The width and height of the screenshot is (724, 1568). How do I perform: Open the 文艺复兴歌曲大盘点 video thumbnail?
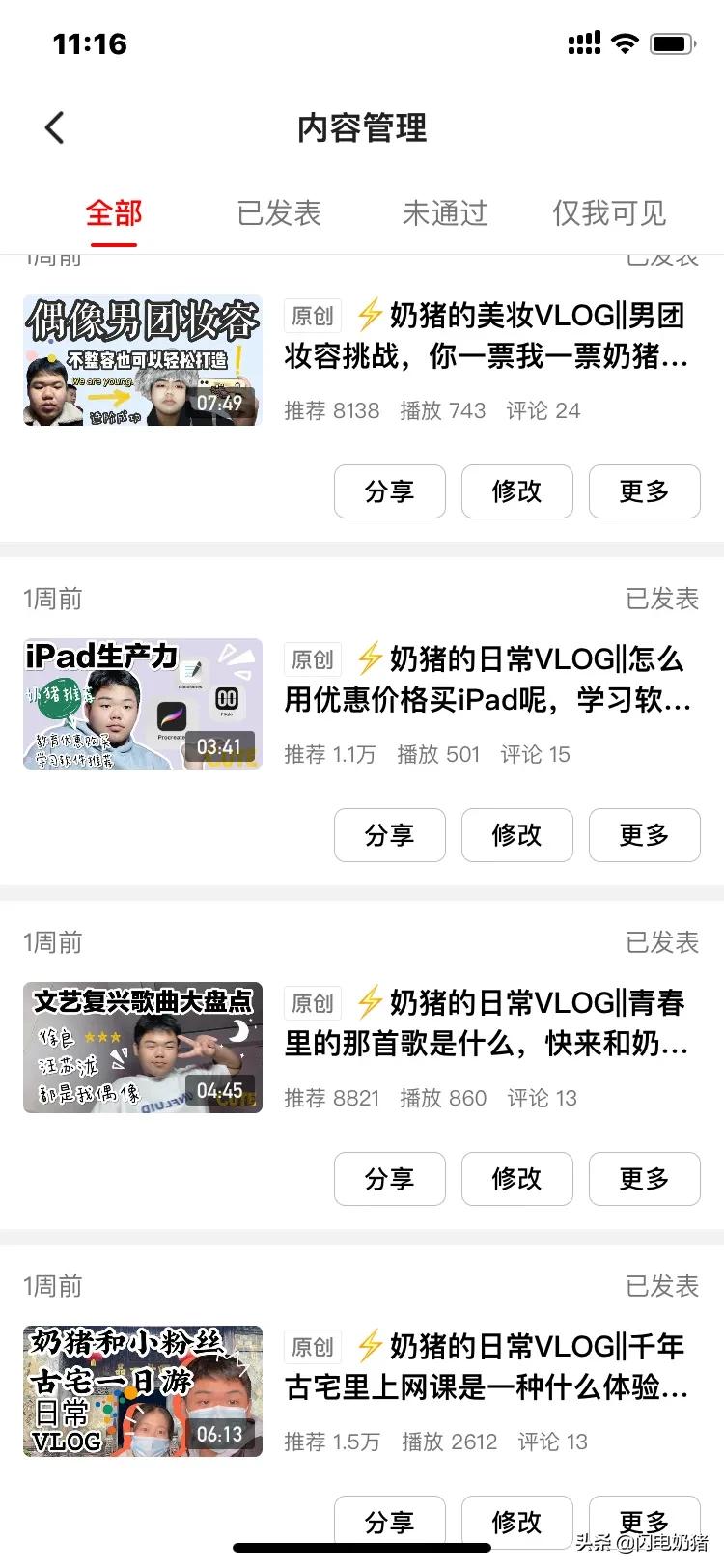[x=143, y=1048]
